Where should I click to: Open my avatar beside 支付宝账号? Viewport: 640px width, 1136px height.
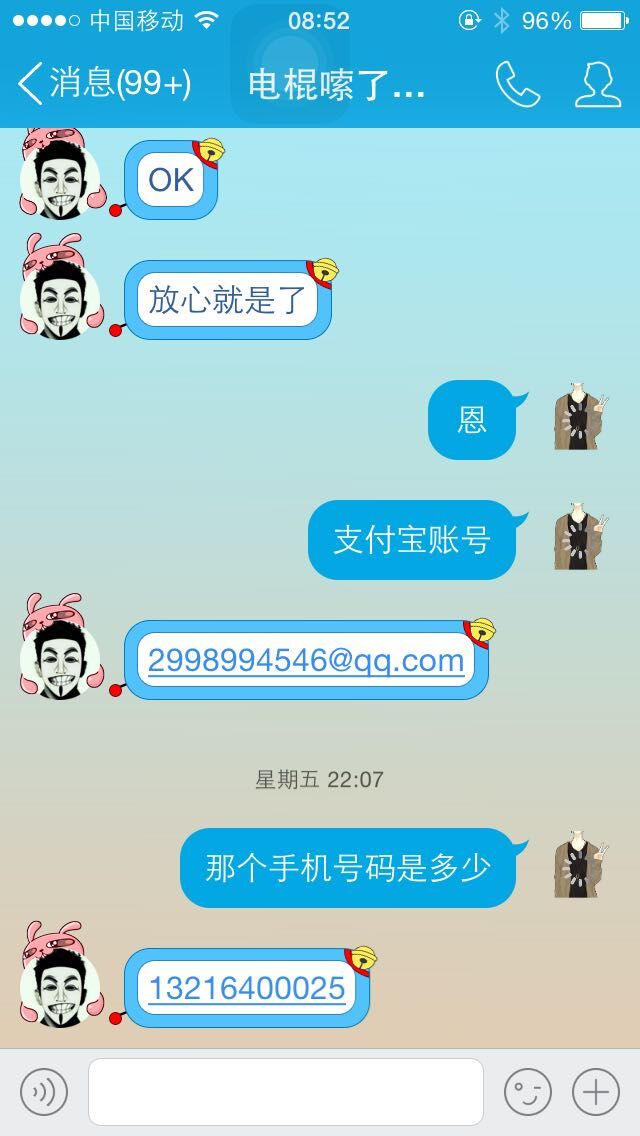point(580,537)
